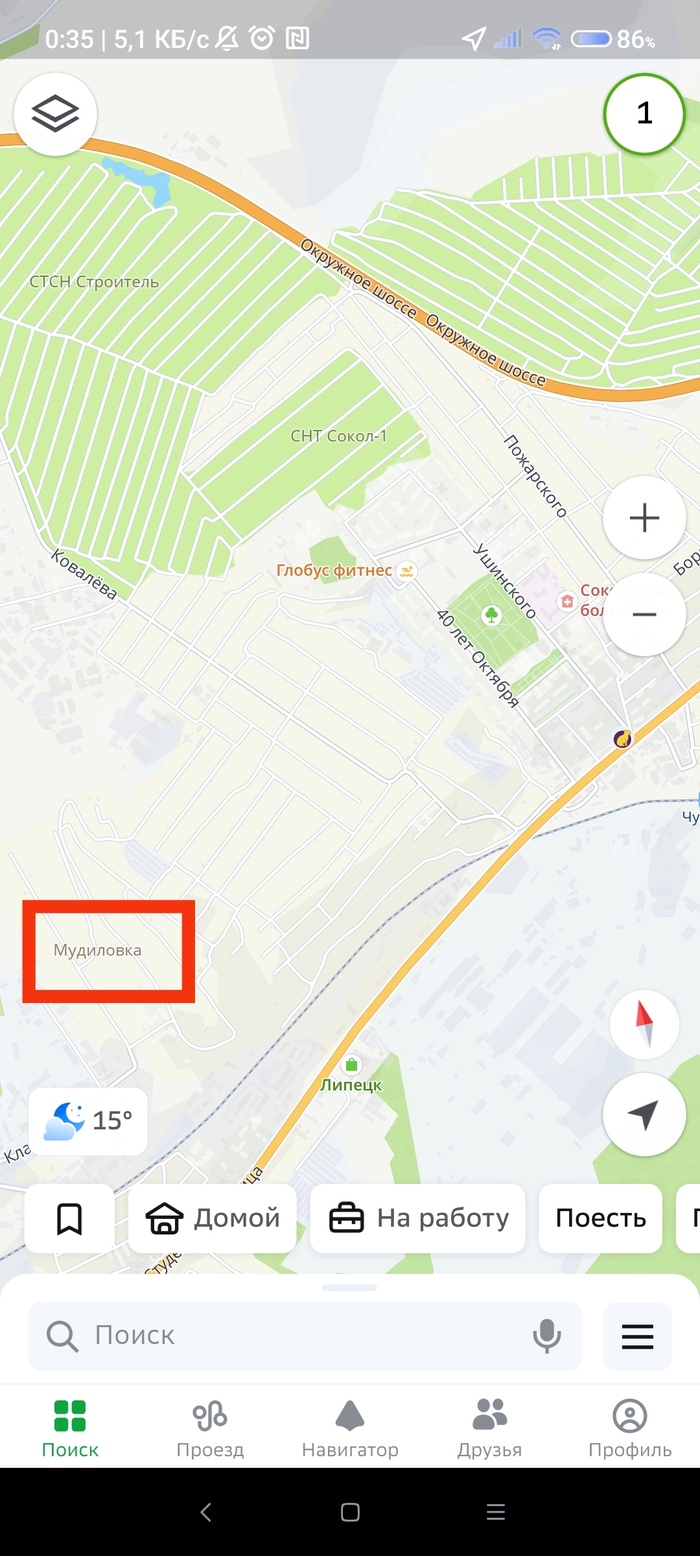Select the Домой route chip
Image resolution: width=700 pixels, height=1556 pixels.
click(212, 1218)
